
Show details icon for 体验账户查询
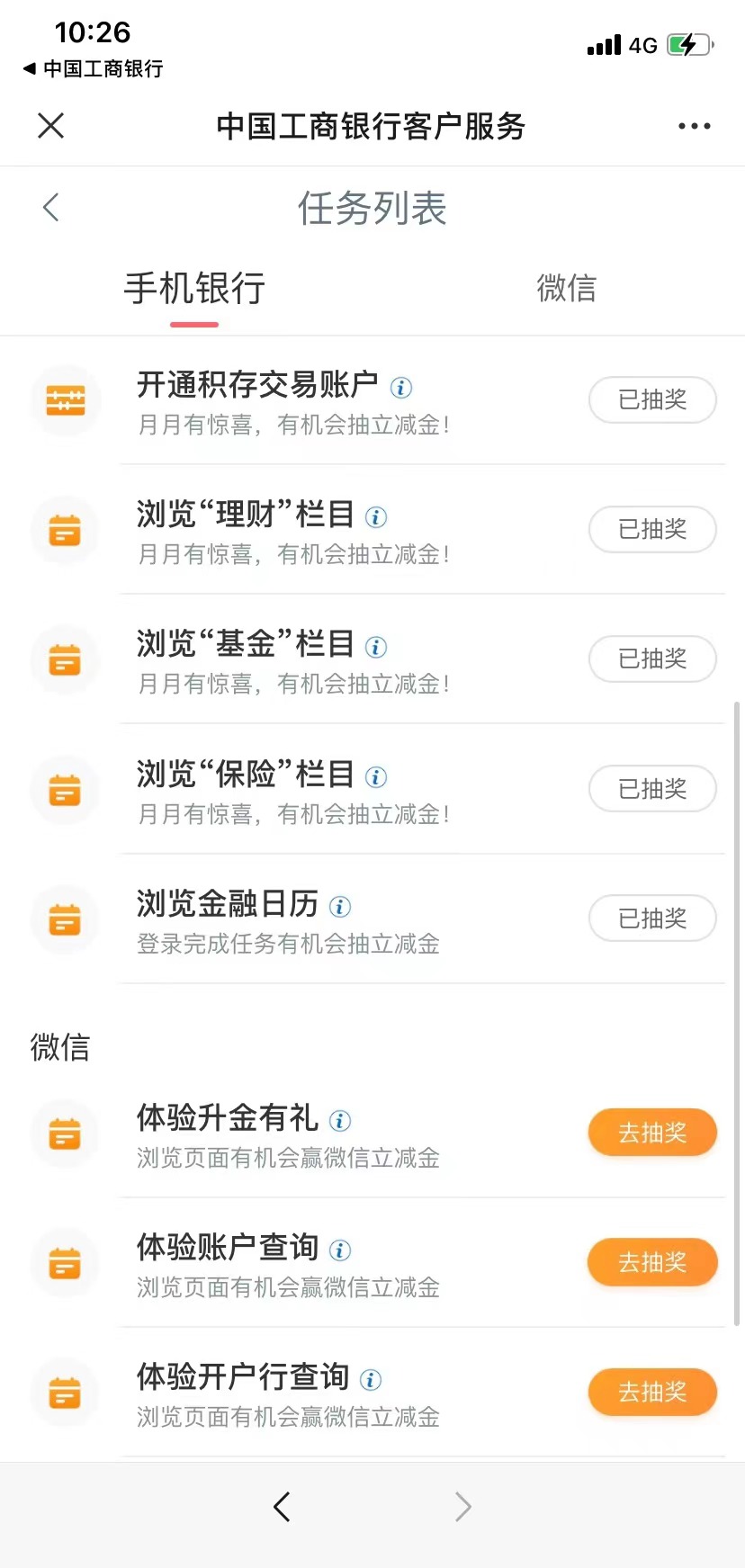point(340,1250)
